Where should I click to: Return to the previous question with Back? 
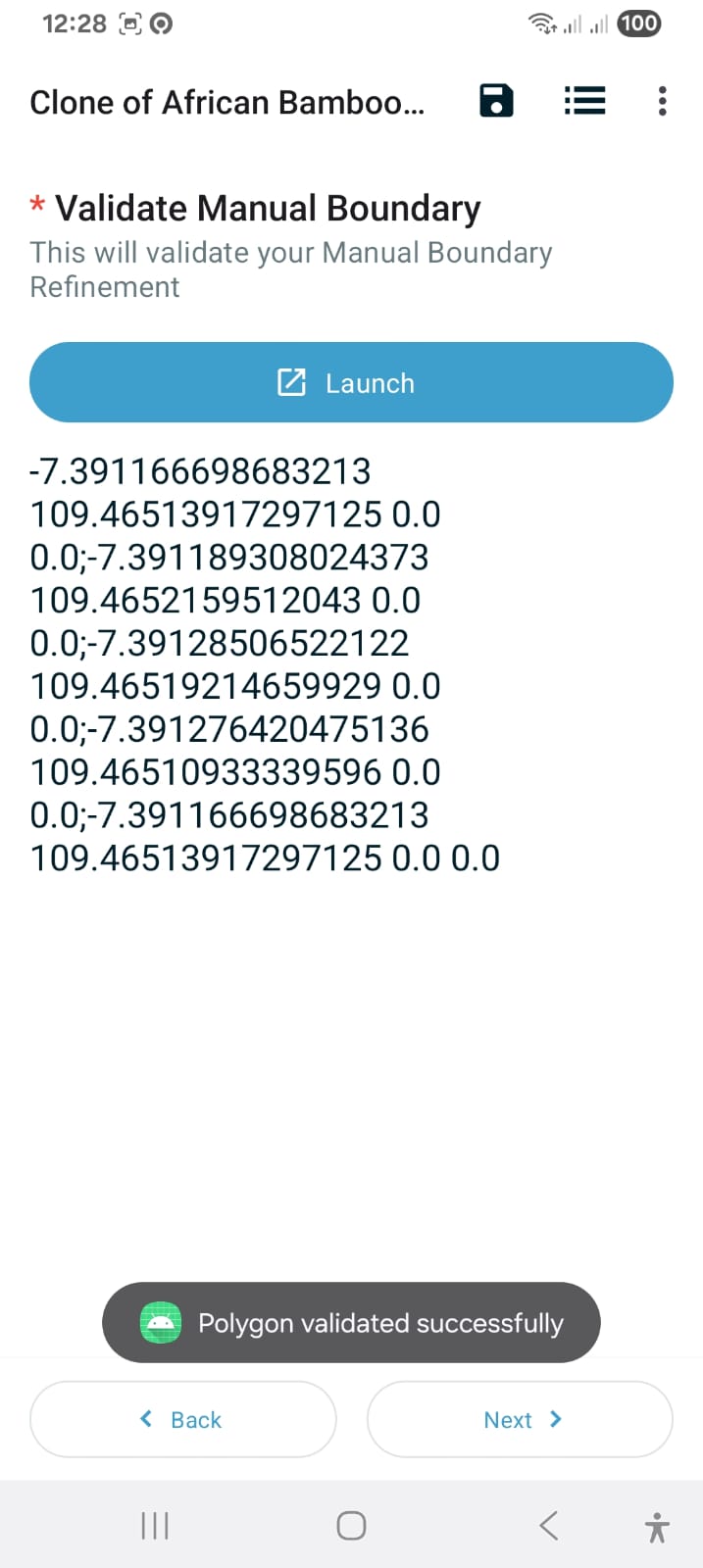(x=183, y=1419)
